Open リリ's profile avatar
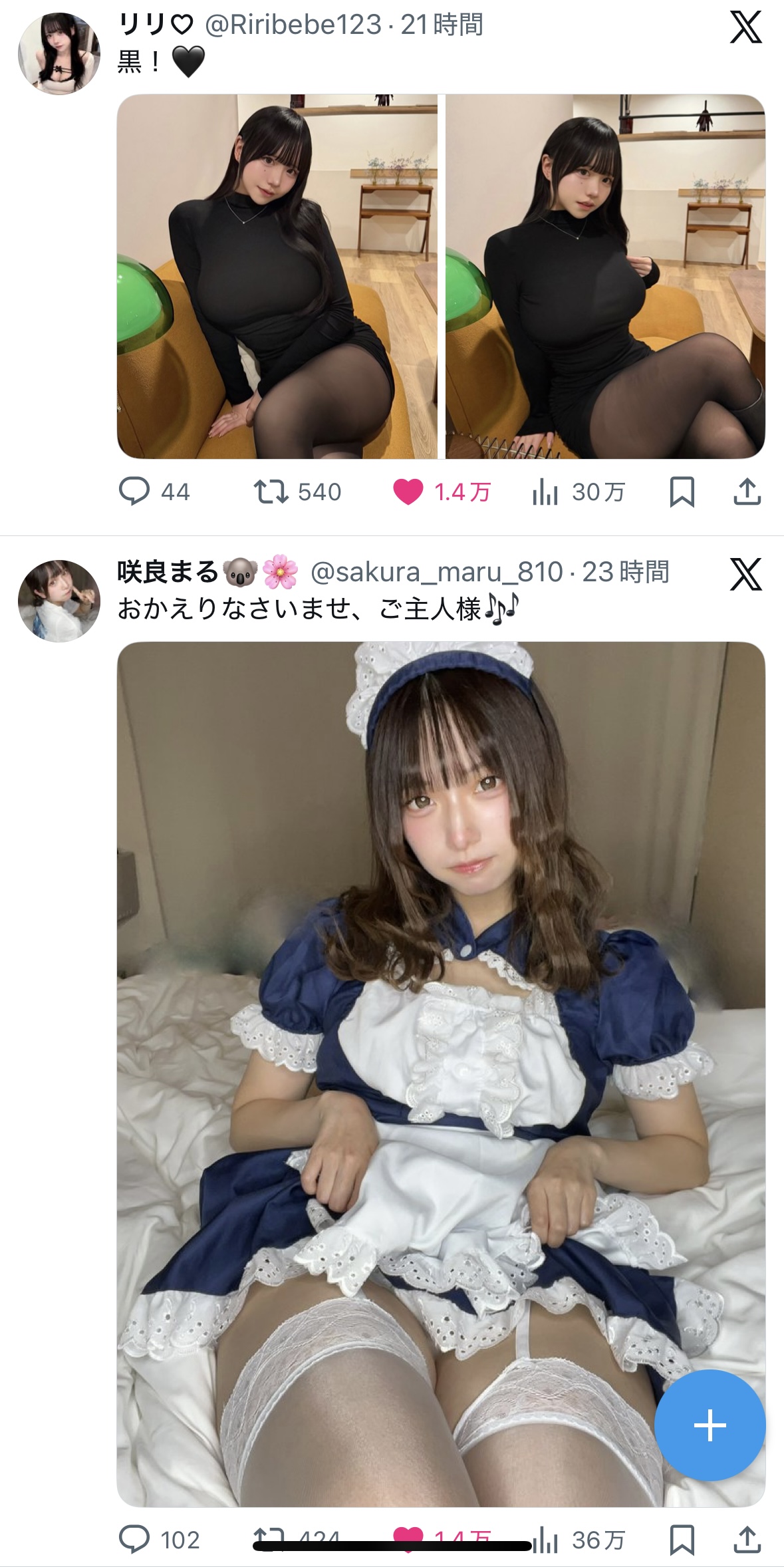The width and height of the screenshot is (784, 1567). pyautogui.click(x=59, y=54)
